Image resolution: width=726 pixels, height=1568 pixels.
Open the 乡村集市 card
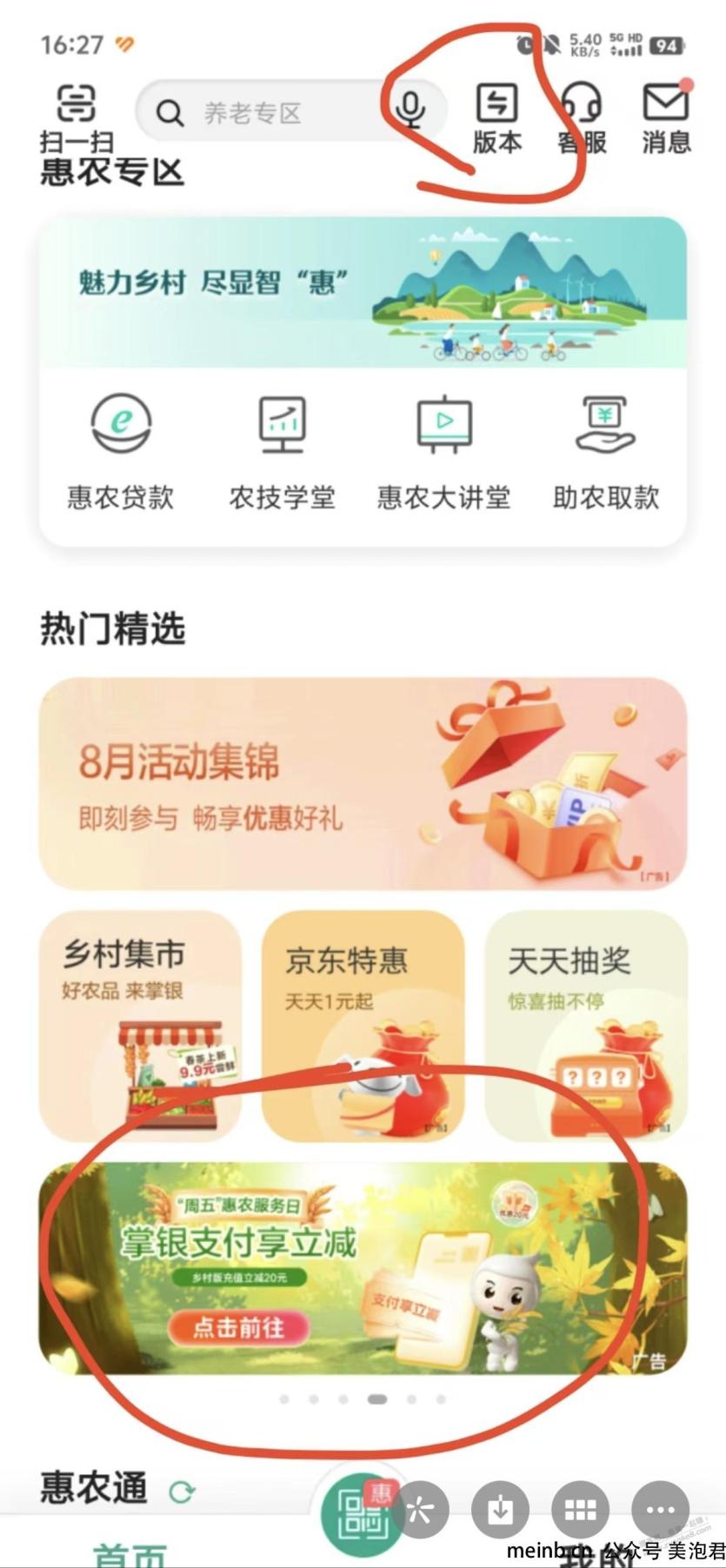[x=140, y=1026]
